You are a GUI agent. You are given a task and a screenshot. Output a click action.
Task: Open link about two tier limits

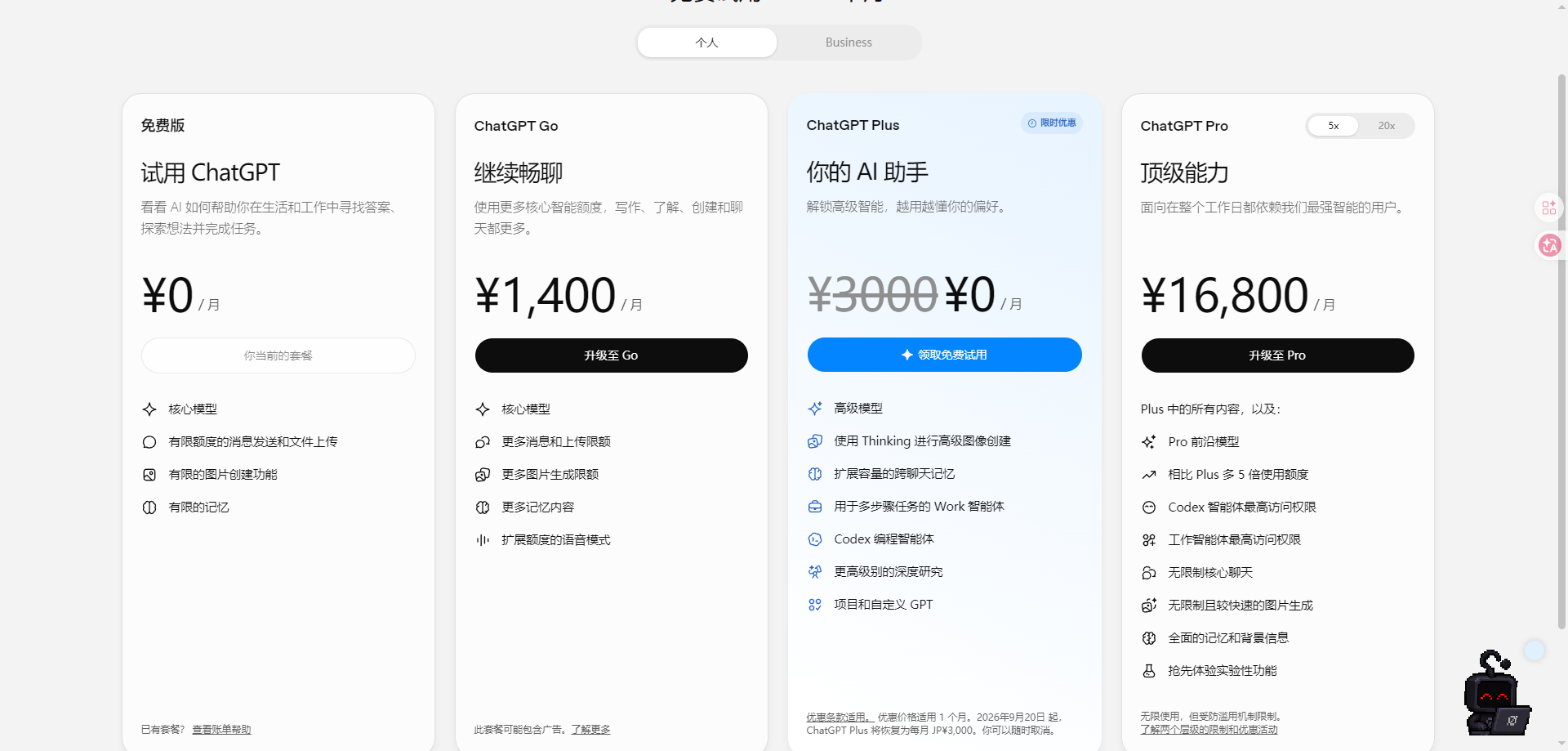(1209, 730)
